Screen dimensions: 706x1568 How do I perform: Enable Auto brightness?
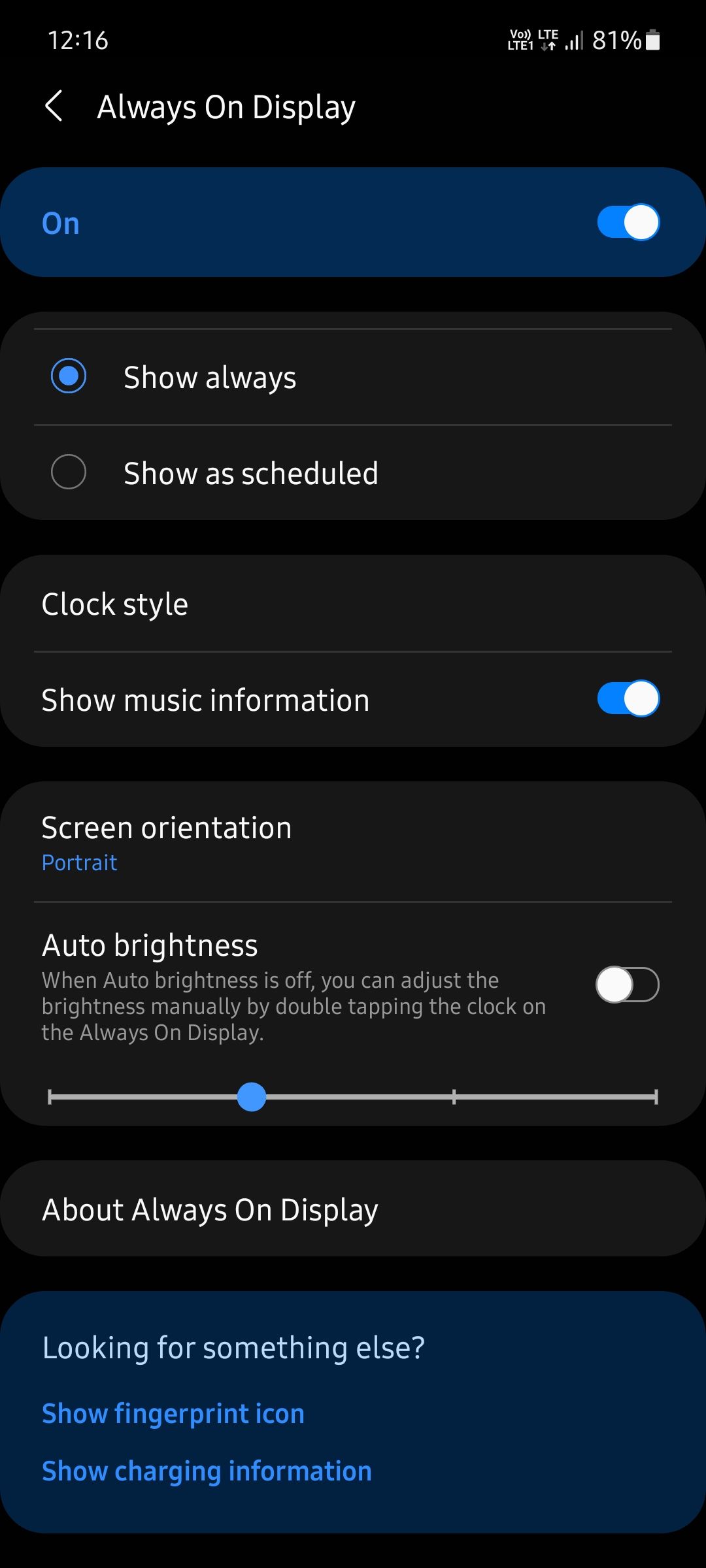[628, 985]
